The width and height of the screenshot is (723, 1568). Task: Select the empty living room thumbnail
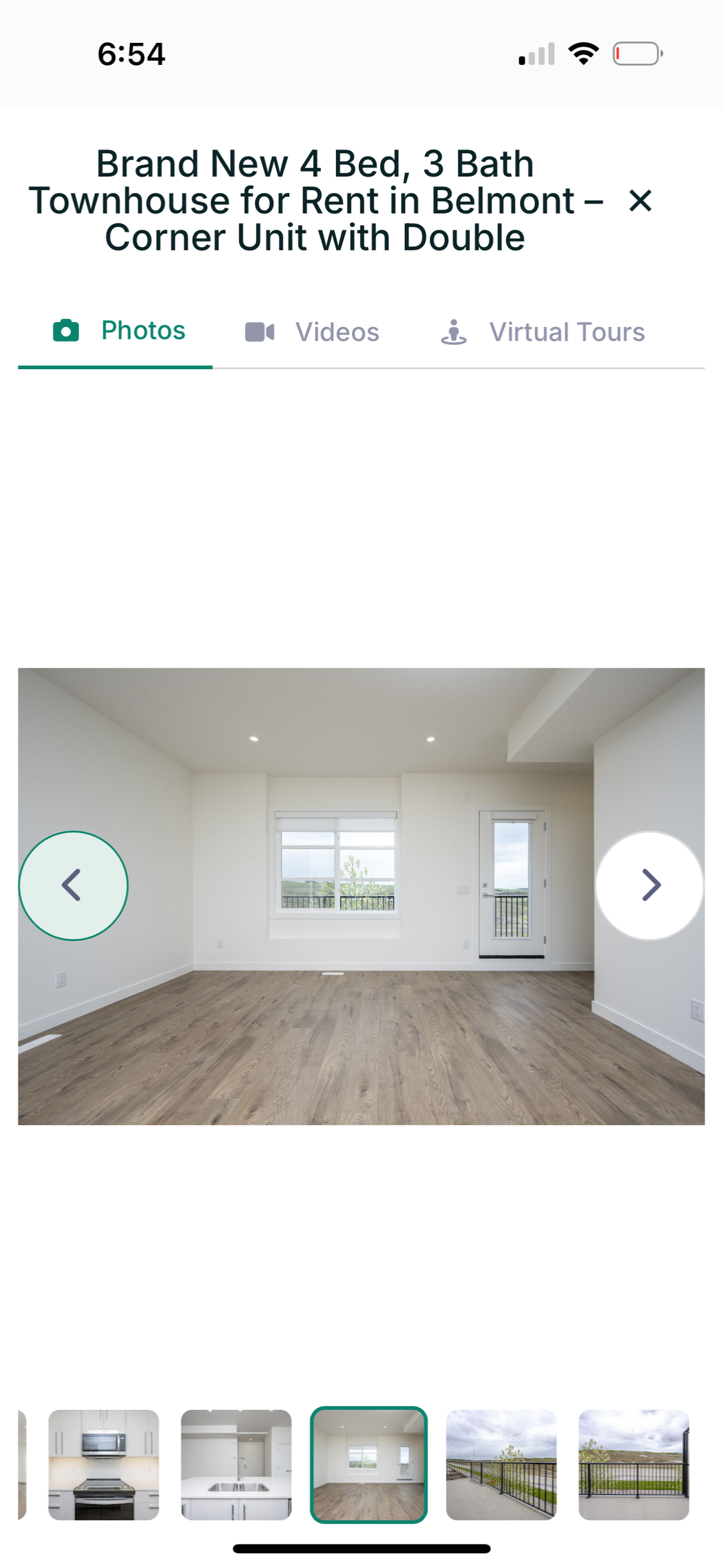click(x=369, y=1464)
